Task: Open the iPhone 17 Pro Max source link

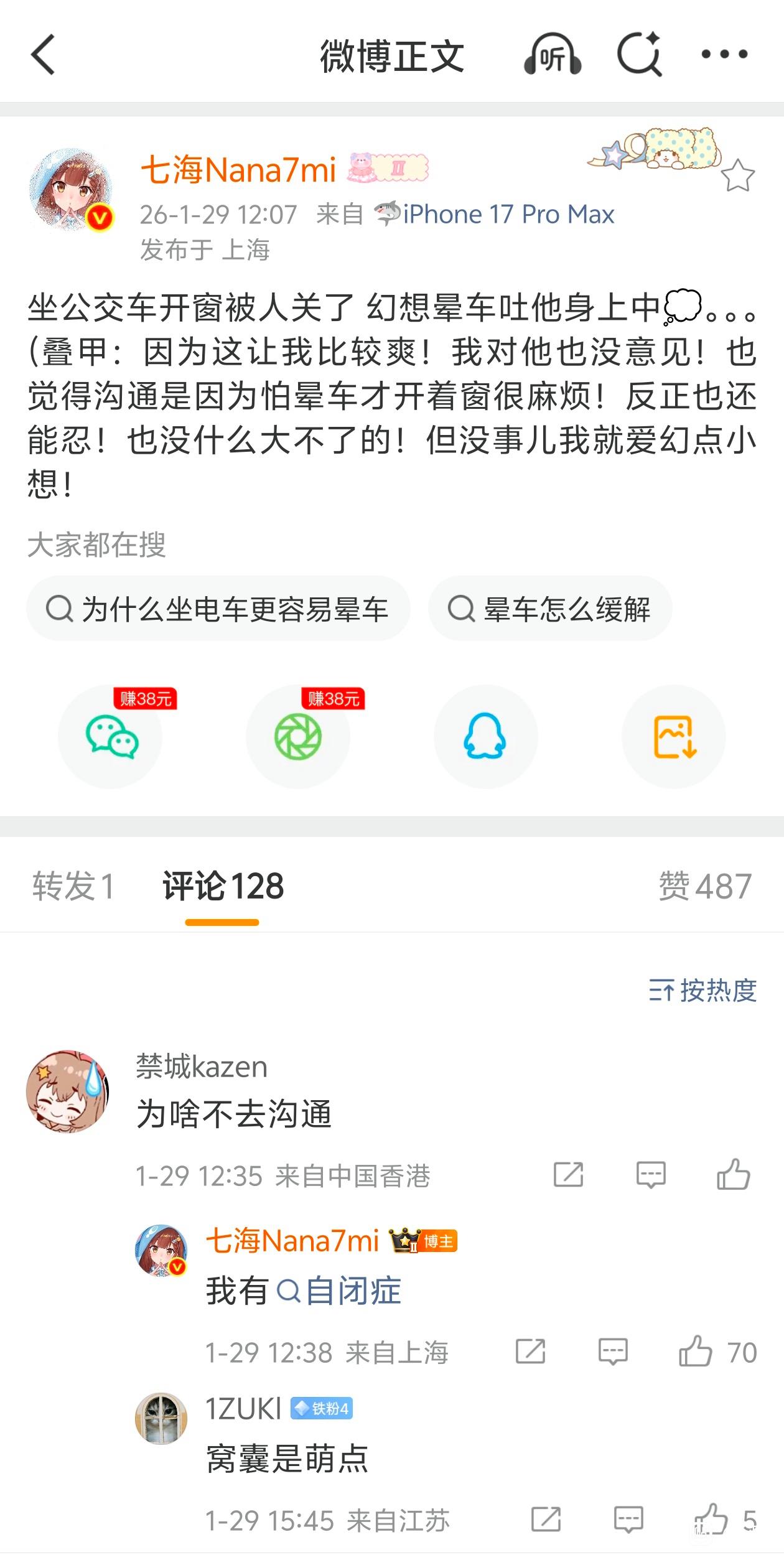Action: click(508, 215)
